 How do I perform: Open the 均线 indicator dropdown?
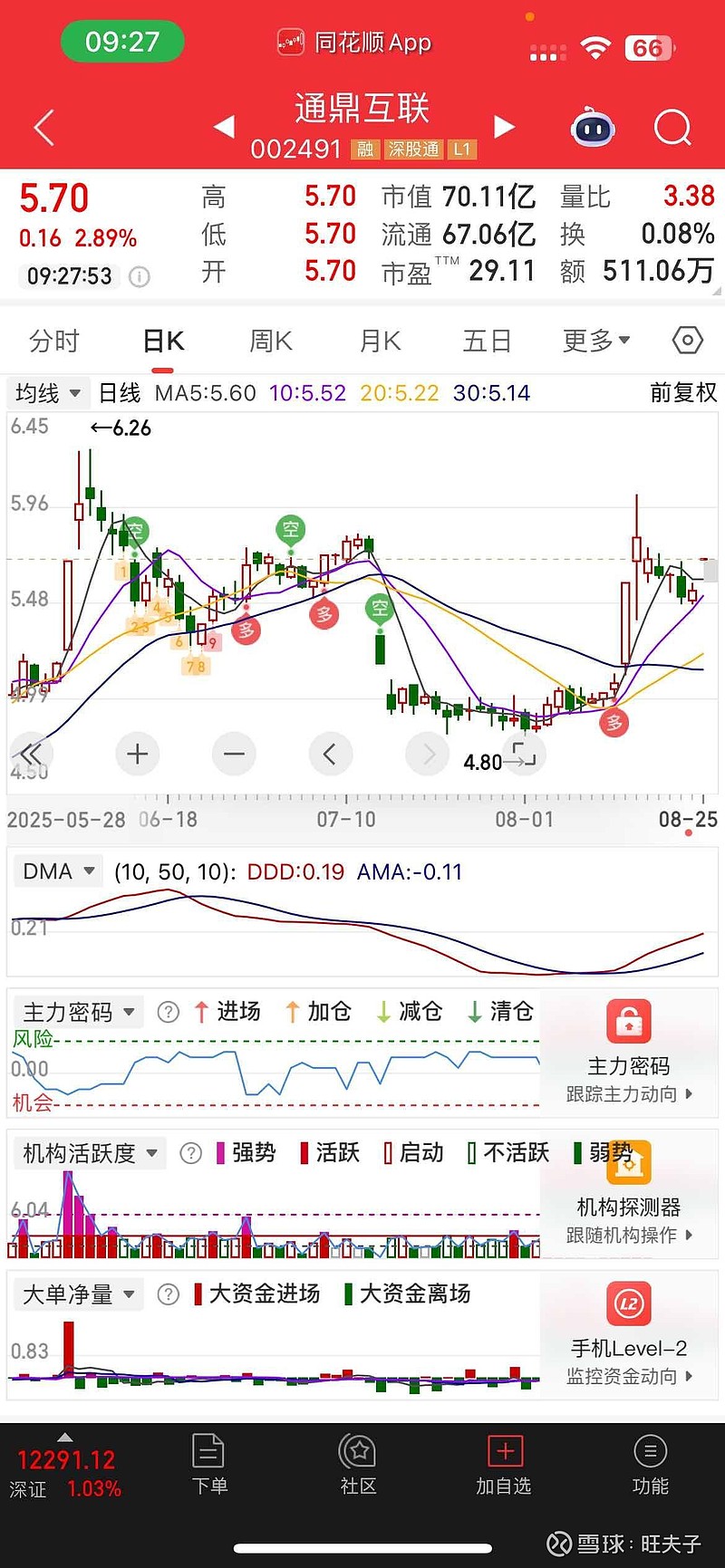[48, 393]
